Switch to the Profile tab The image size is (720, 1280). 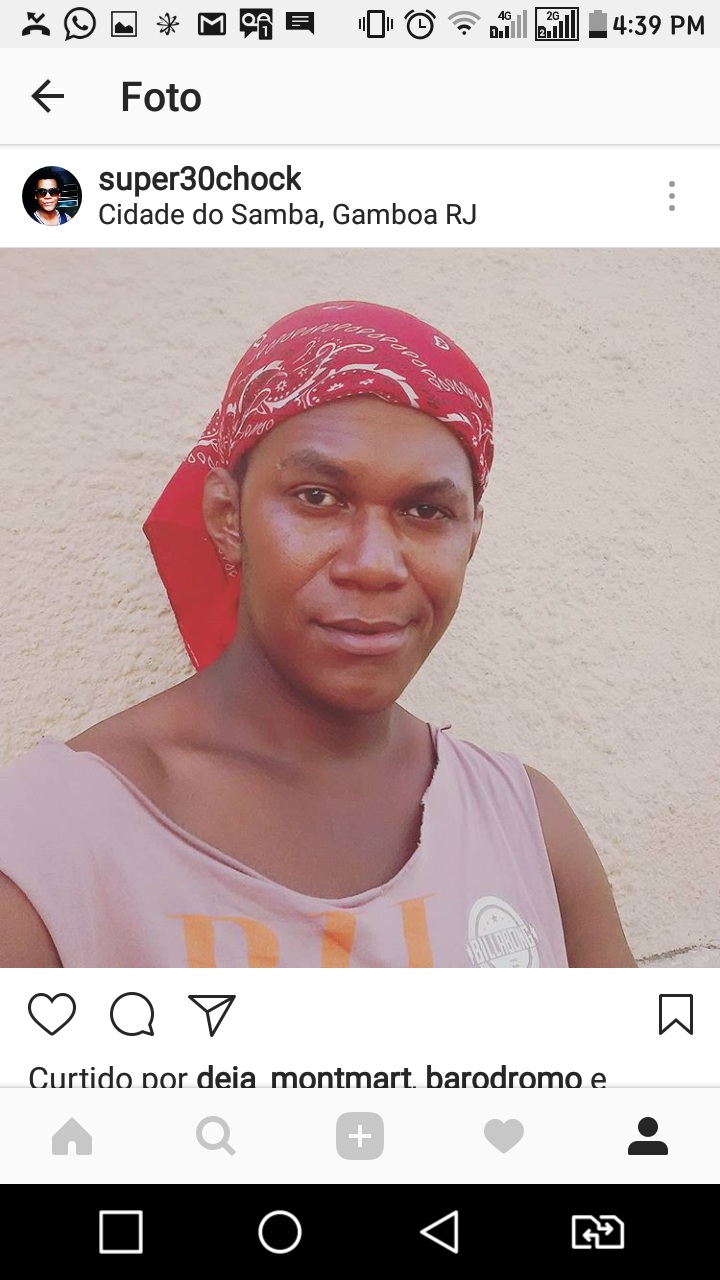click(x=648, y=1136)
